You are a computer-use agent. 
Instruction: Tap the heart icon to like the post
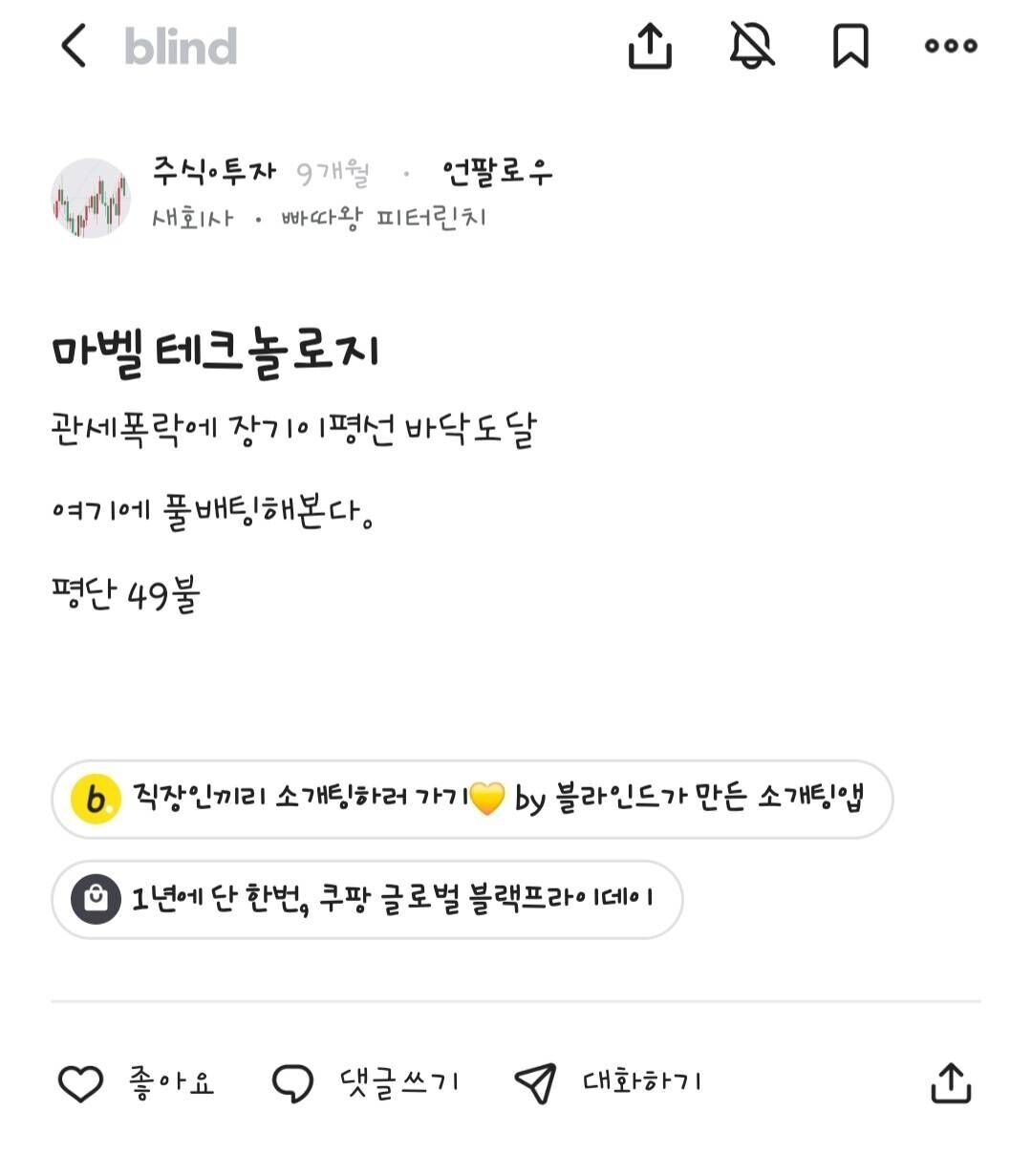pos(80,1082)
